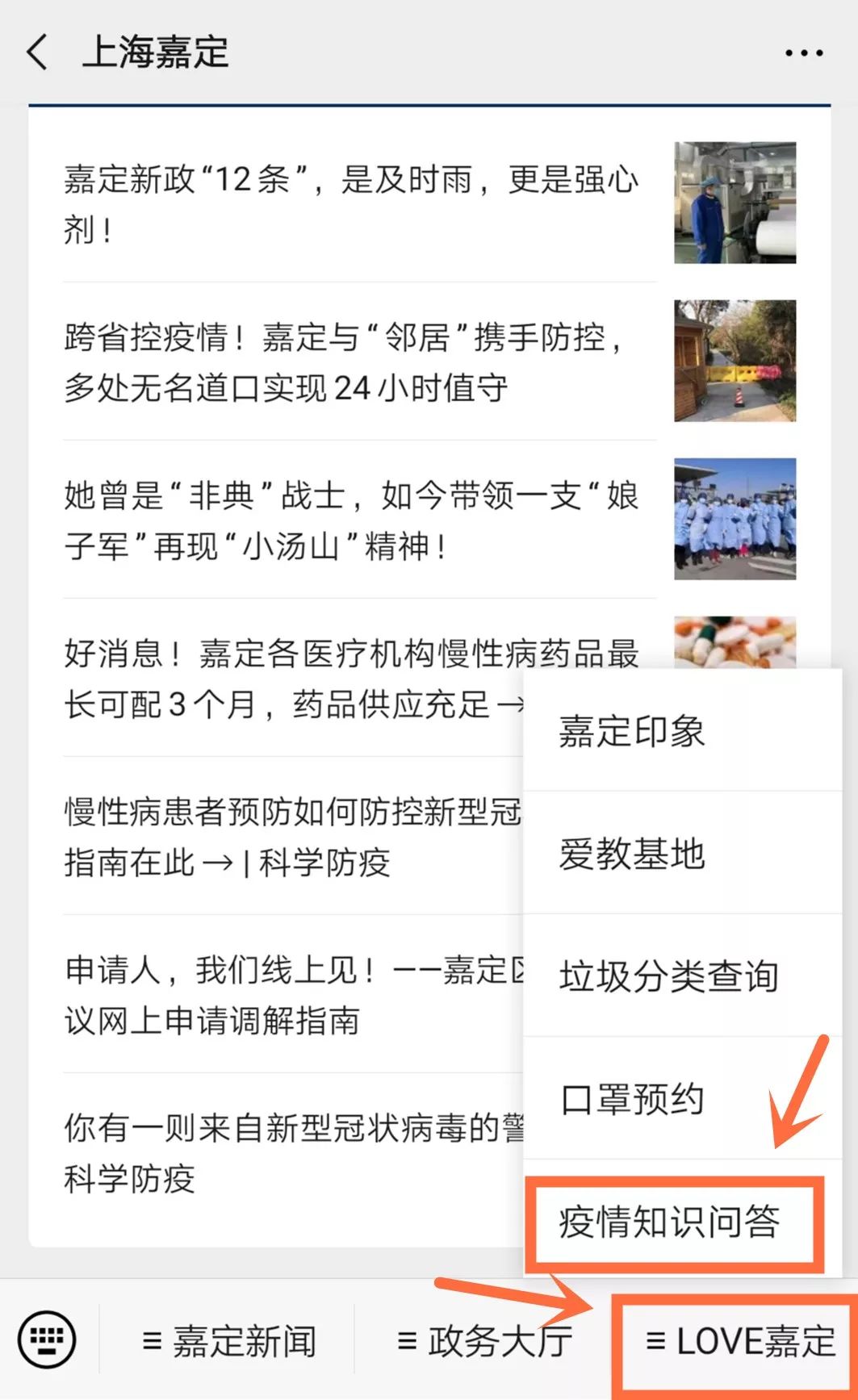Open article about 慢性病药品最长可配3个月
This screenshot has height=1400, width=858.
click(276, 678)
